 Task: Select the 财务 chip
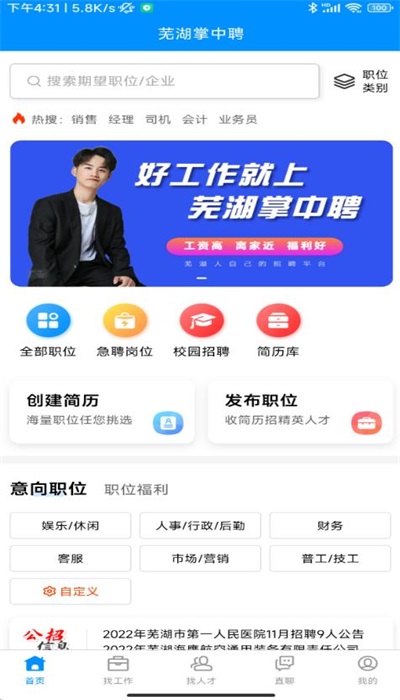[x=330, y=525]
